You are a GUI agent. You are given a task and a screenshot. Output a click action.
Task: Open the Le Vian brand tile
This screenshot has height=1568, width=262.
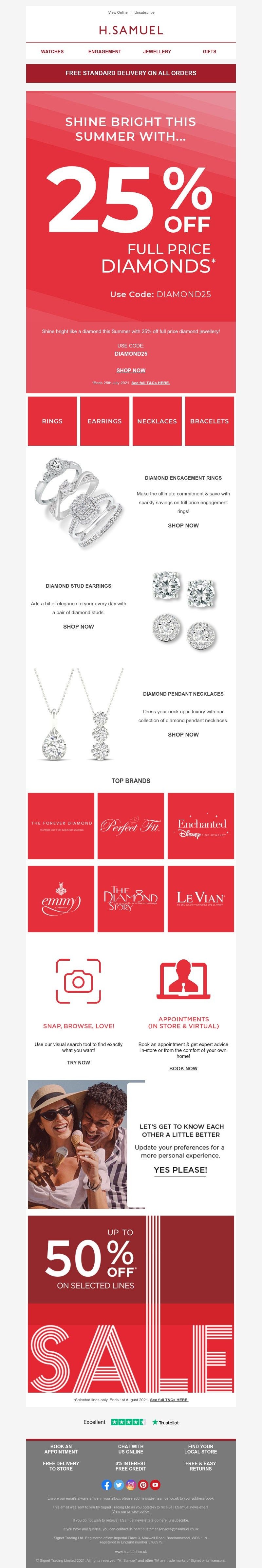point(200,899)
